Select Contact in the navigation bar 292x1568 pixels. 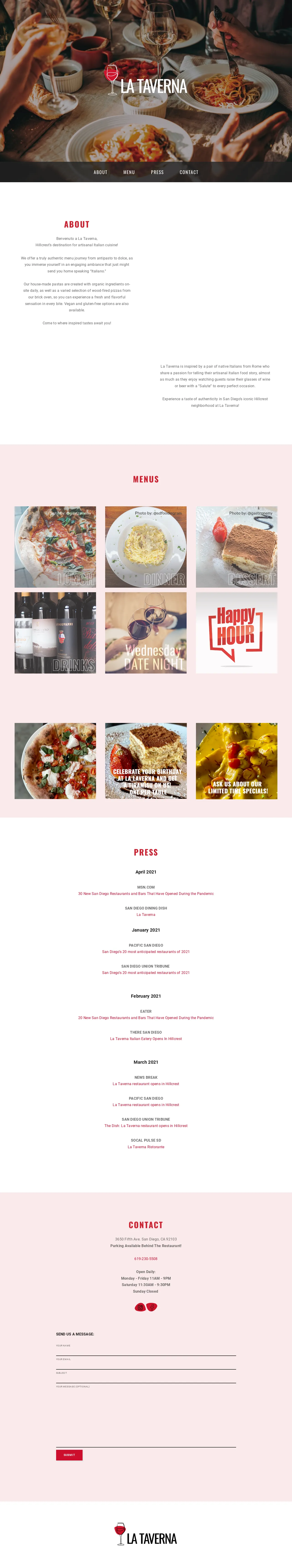(189, 172)
